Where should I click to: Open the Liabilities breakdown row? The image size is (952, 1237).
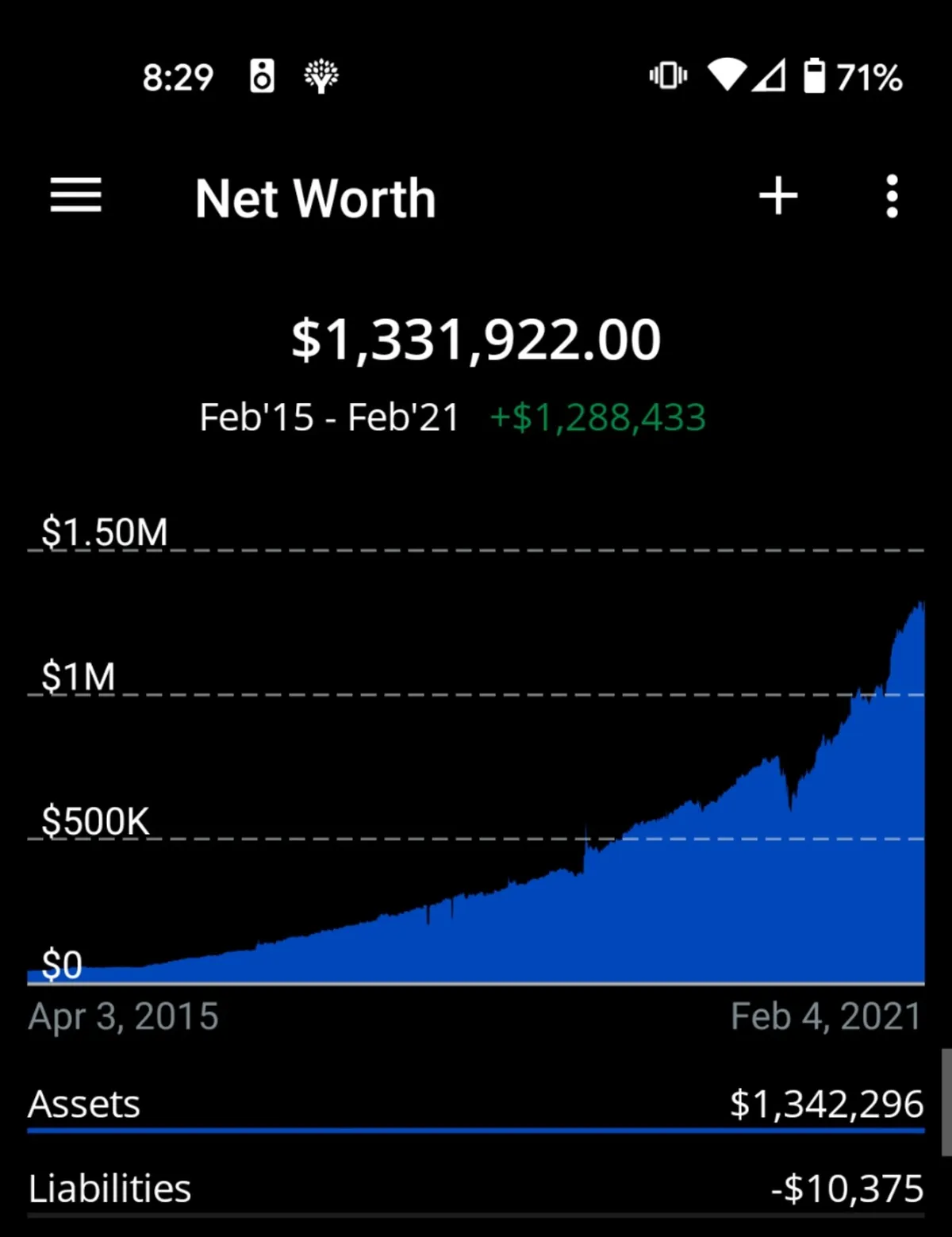(476, 1189)
